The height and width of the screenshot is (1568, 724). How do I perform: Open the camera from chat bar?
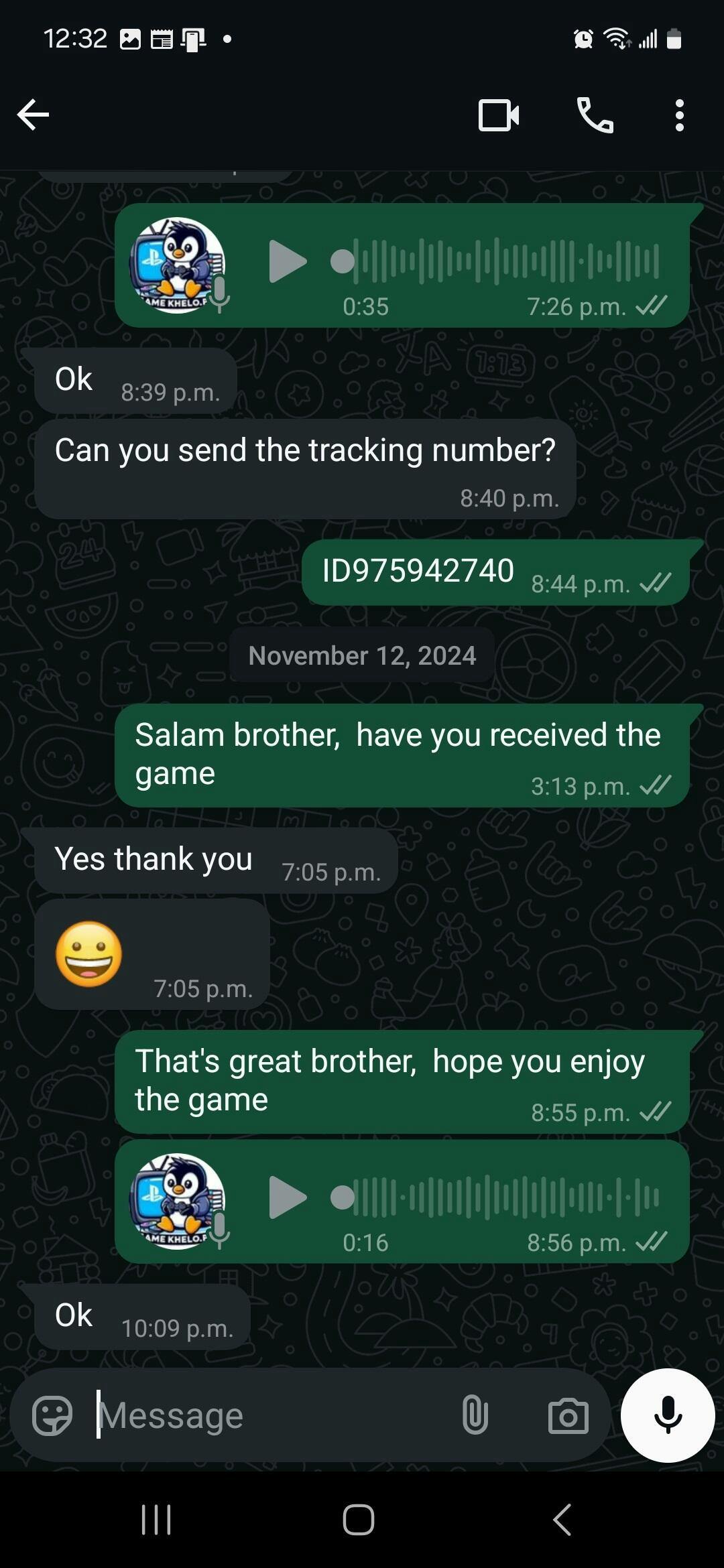(568, 1415)
